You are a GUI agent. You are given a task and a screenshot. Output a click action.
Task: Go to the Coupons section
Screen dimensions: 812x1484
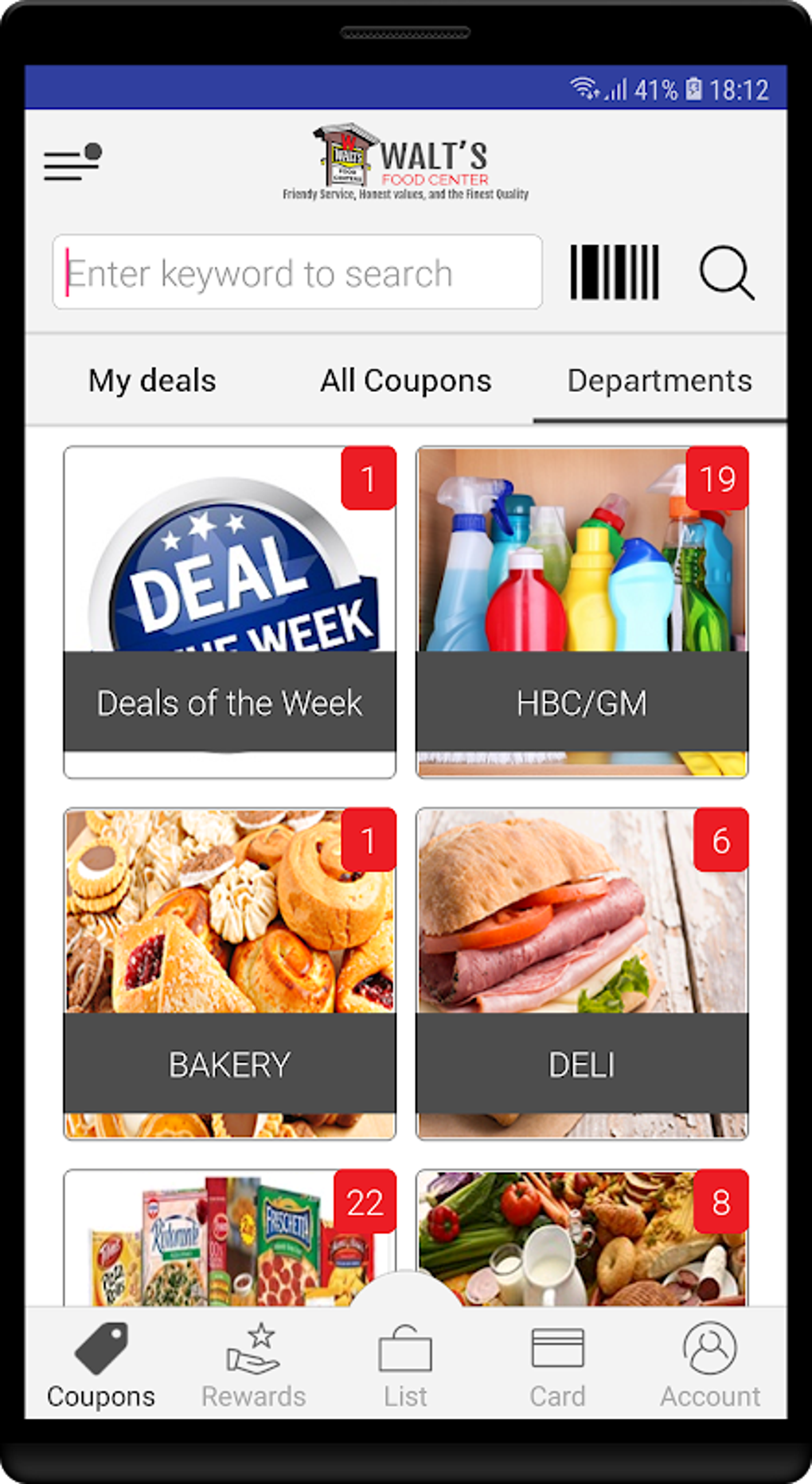click(x=101, y=1365)
